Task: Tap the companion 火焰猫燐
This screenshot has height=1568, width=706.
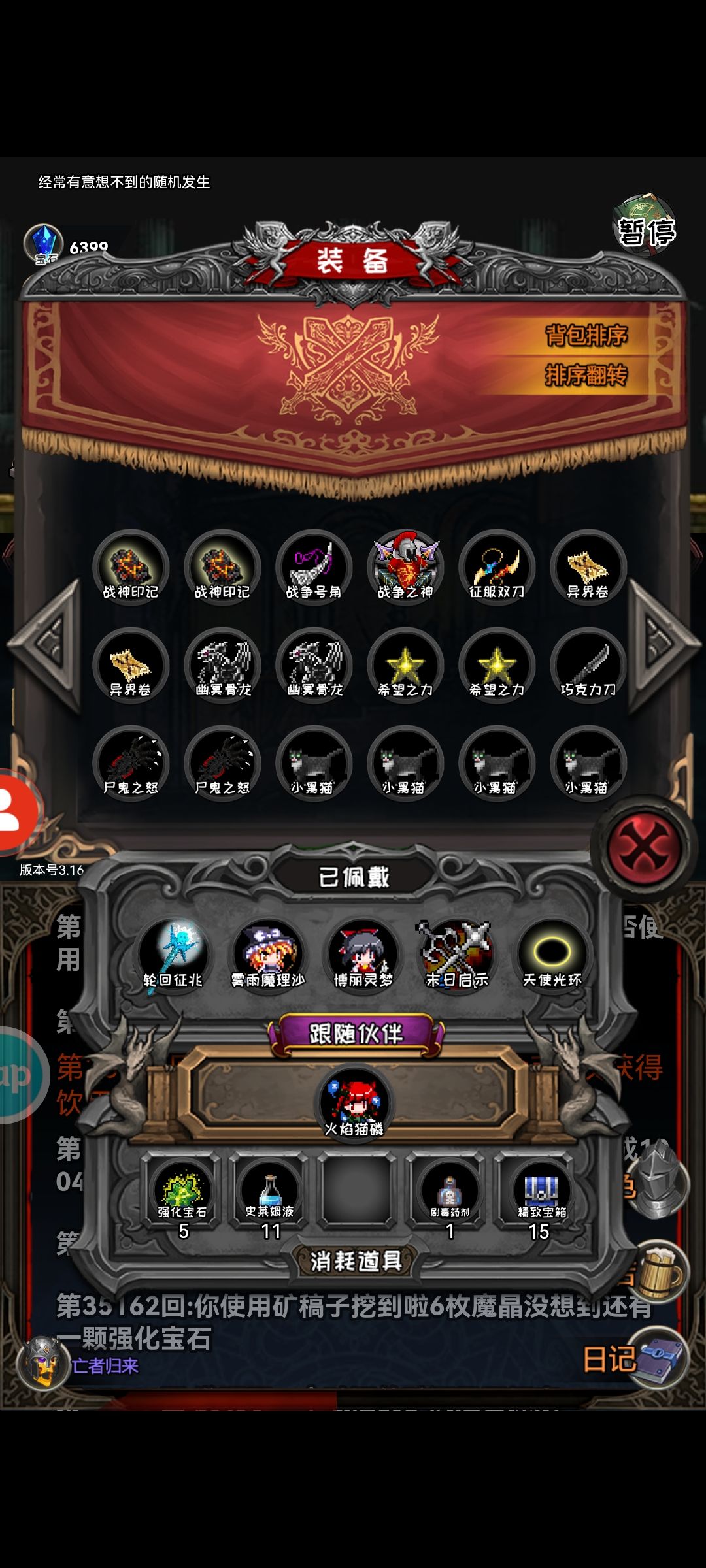Action: click(x=354, y=1103)
